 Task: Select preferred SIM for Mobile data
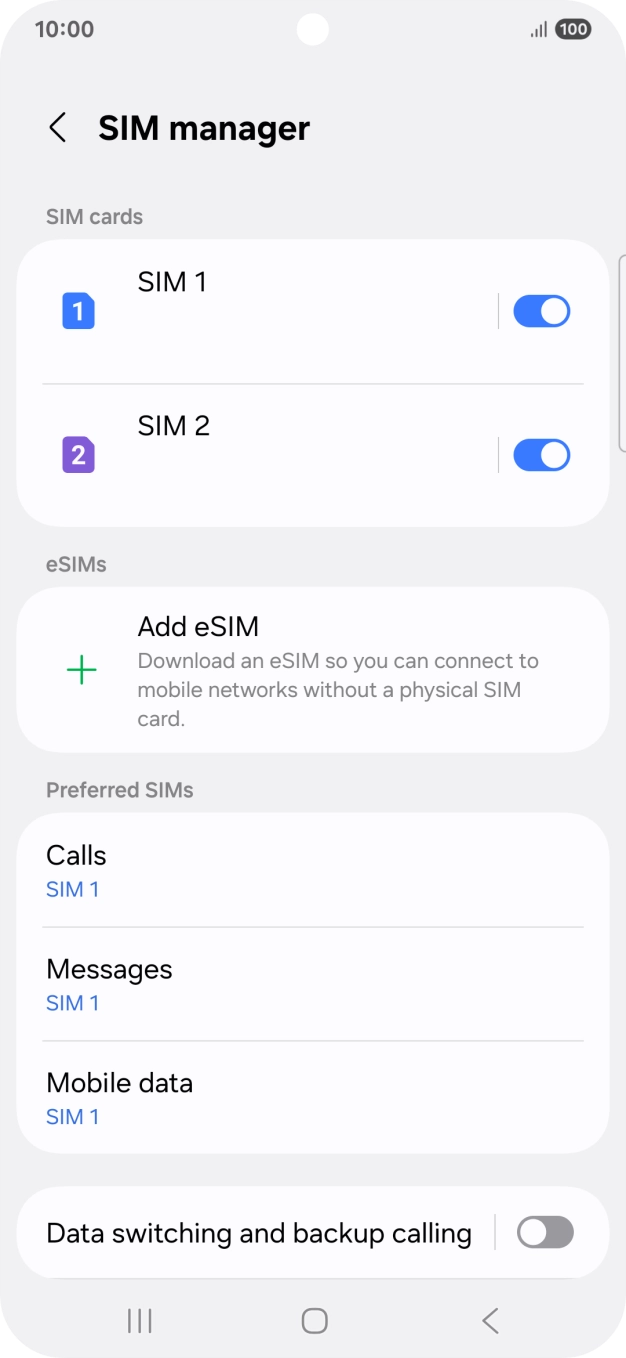312,1098
